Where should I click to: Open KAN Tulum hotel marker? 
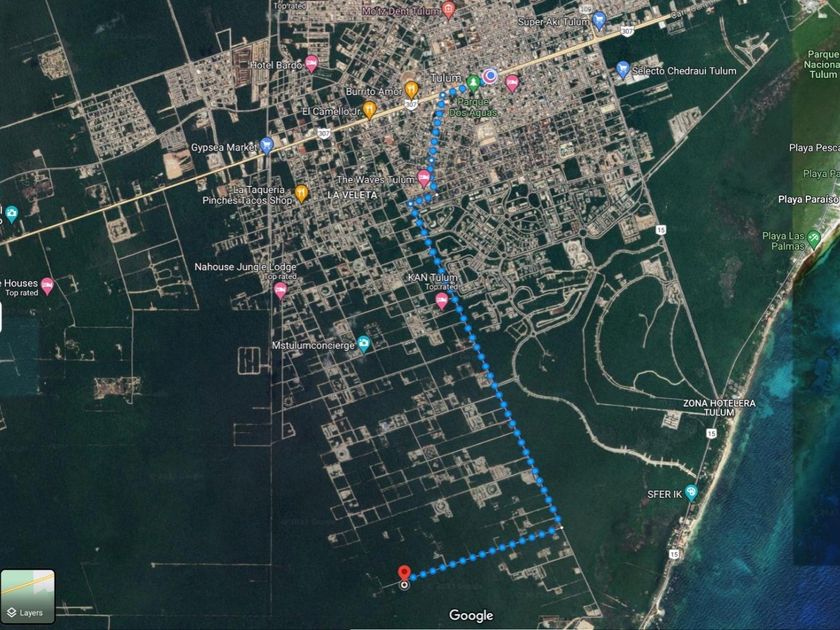[441, 301]
